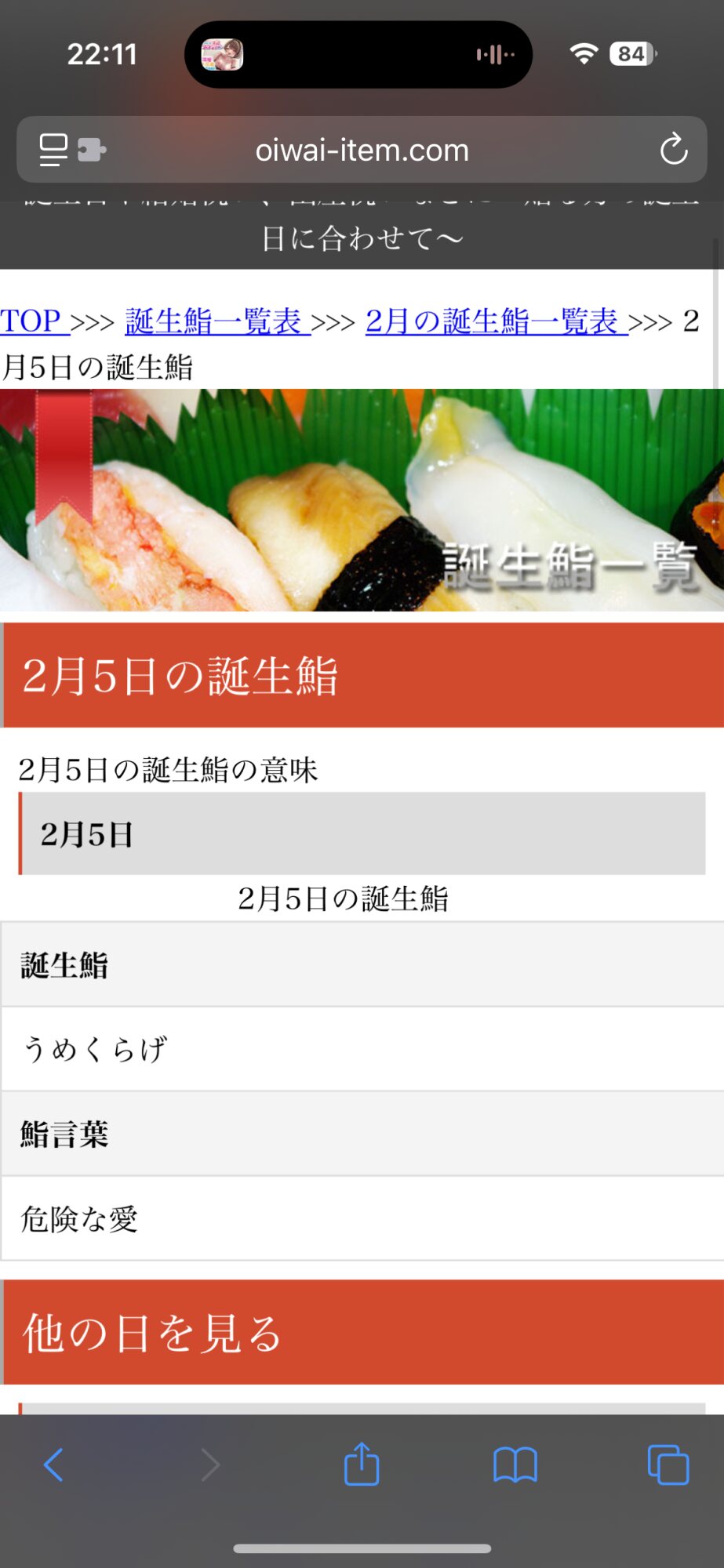Tap the oiwai-item.com address bar

click(362, 150)
